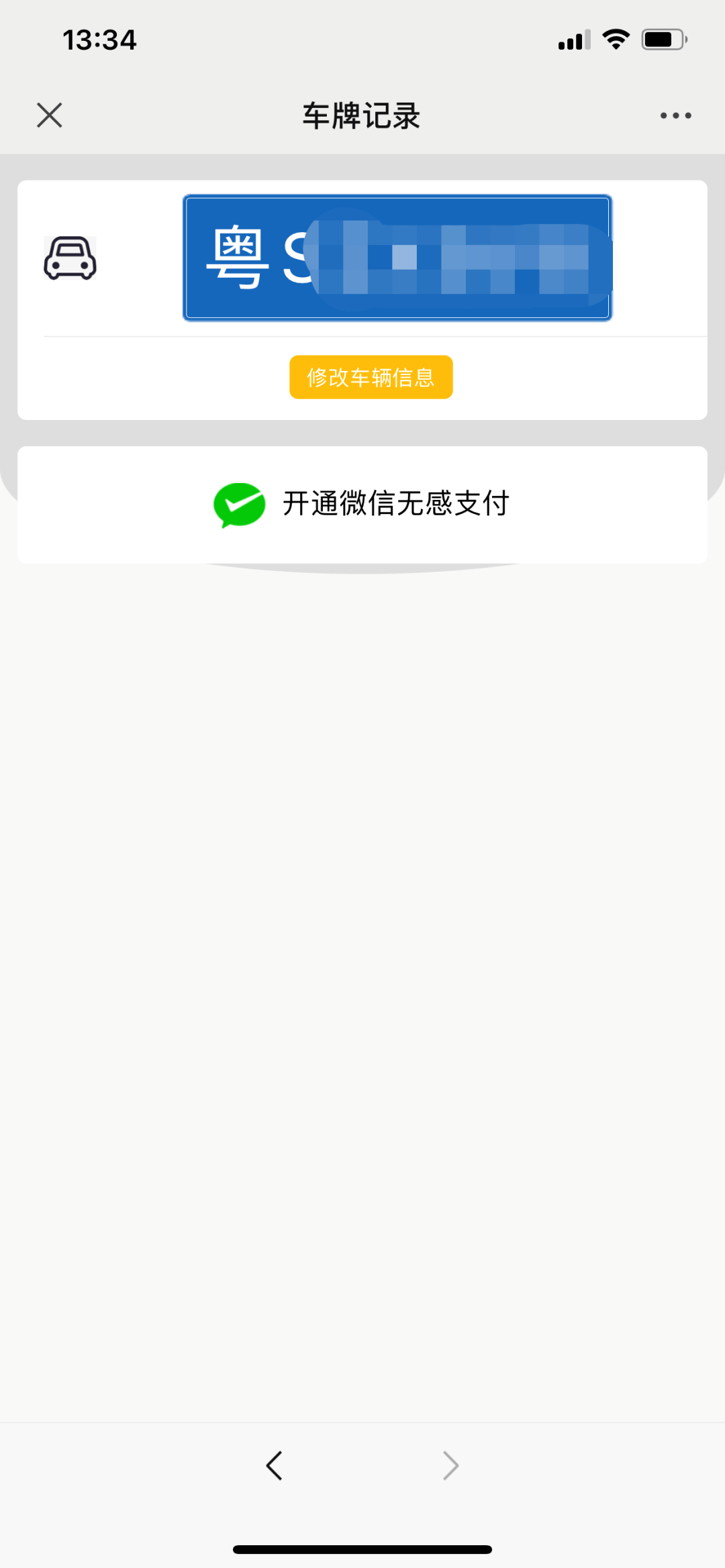This screenshot has height=1568, width=725.
Task: Select the left back navigation arrow
Action: coord(275,1465)
